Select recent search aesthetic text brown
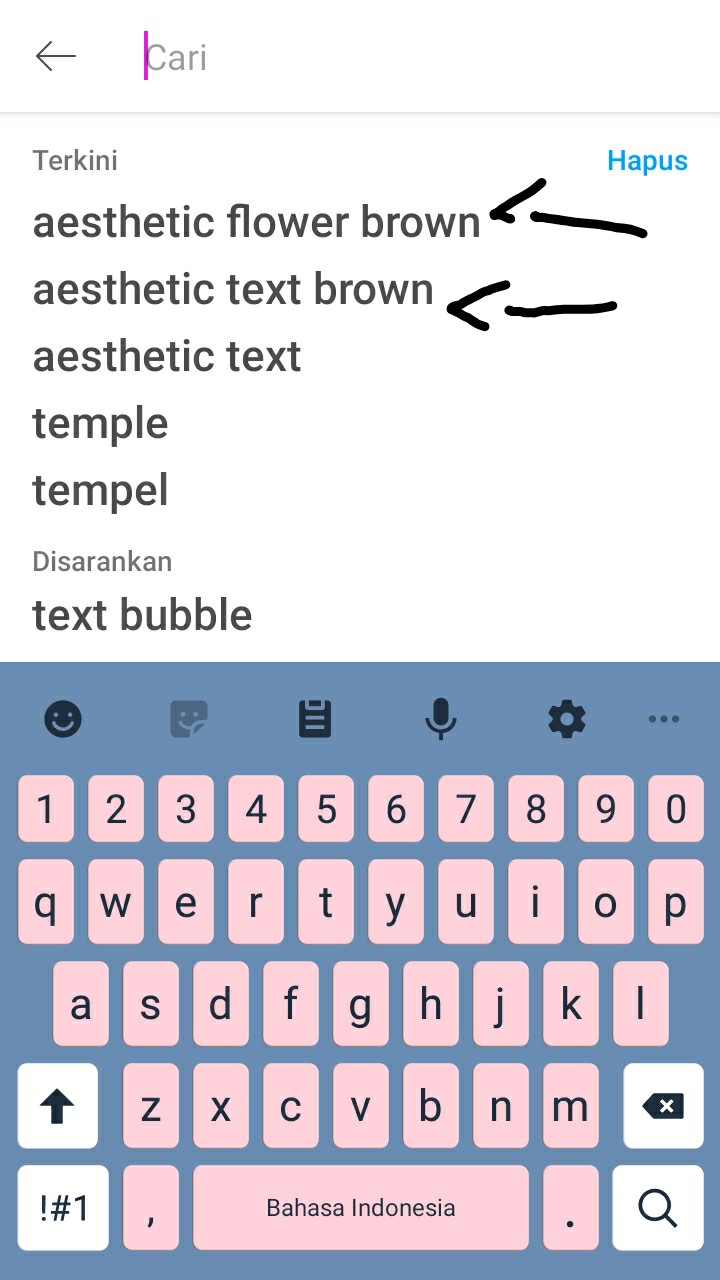Screen dimensions: 720x1280 pos(233,289)
